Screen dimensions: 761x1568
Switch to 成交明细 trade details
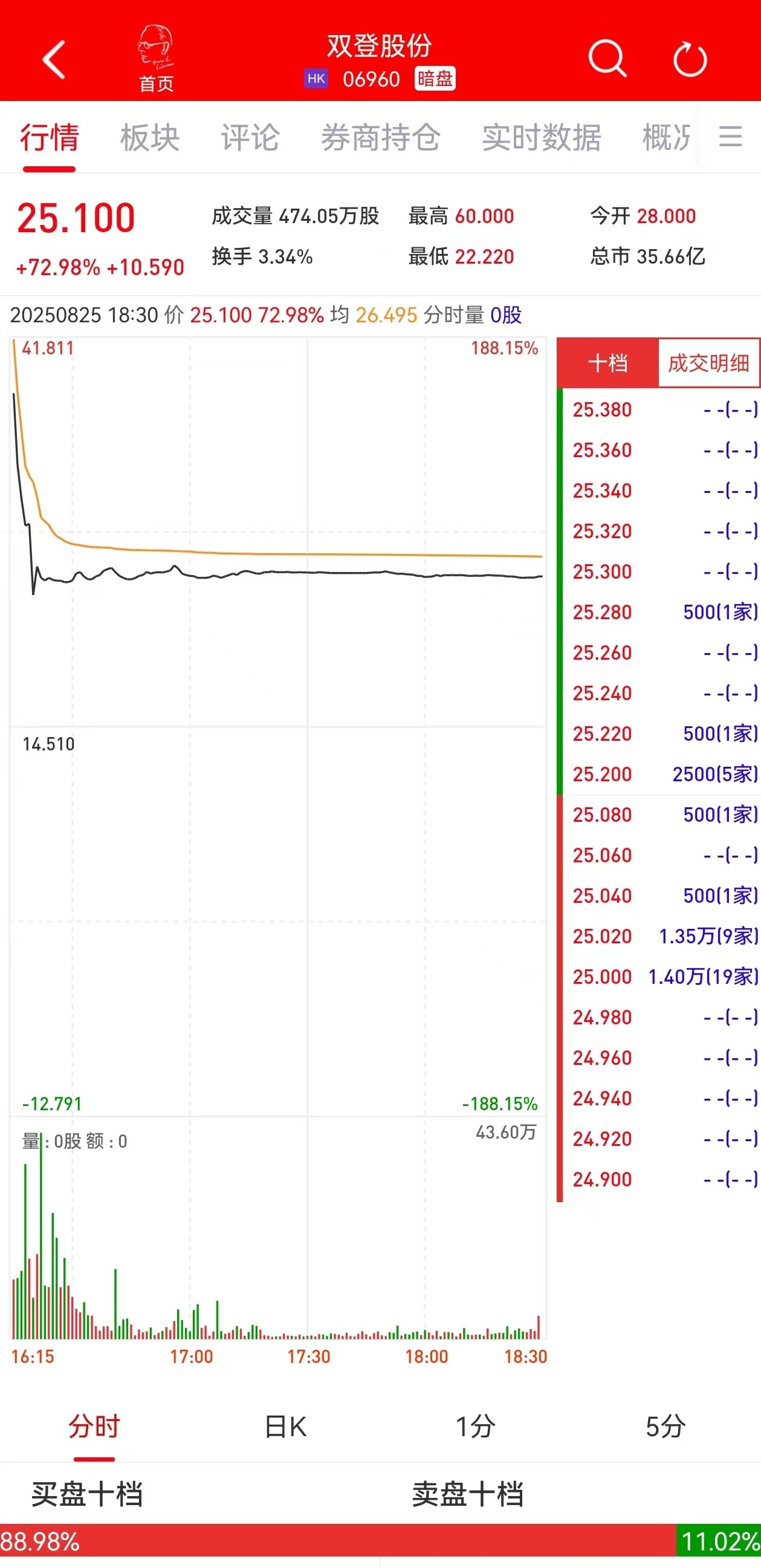coord(708,363)
